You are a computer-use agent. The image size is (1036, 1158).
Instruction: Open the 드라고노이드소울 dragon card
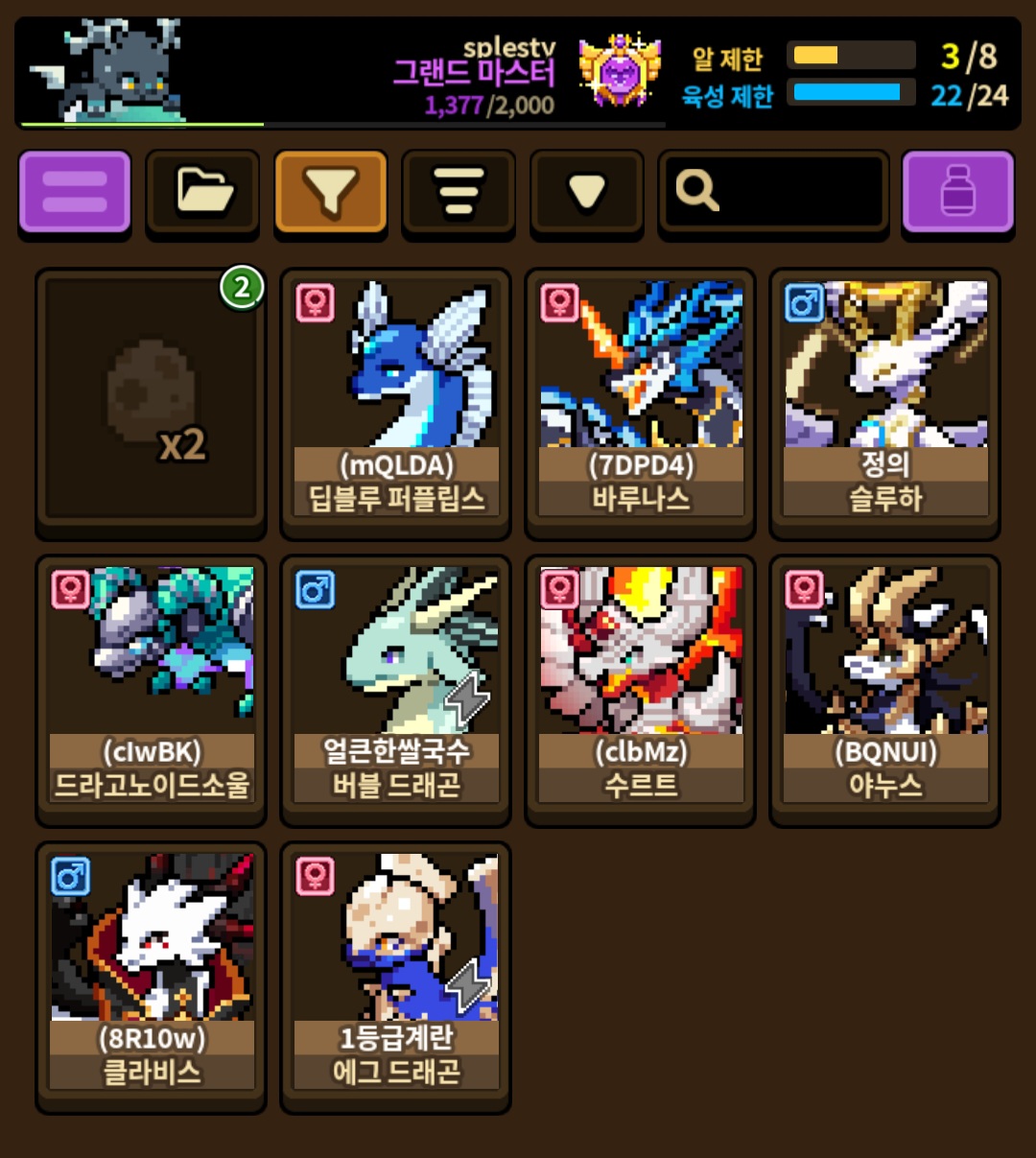151,690
